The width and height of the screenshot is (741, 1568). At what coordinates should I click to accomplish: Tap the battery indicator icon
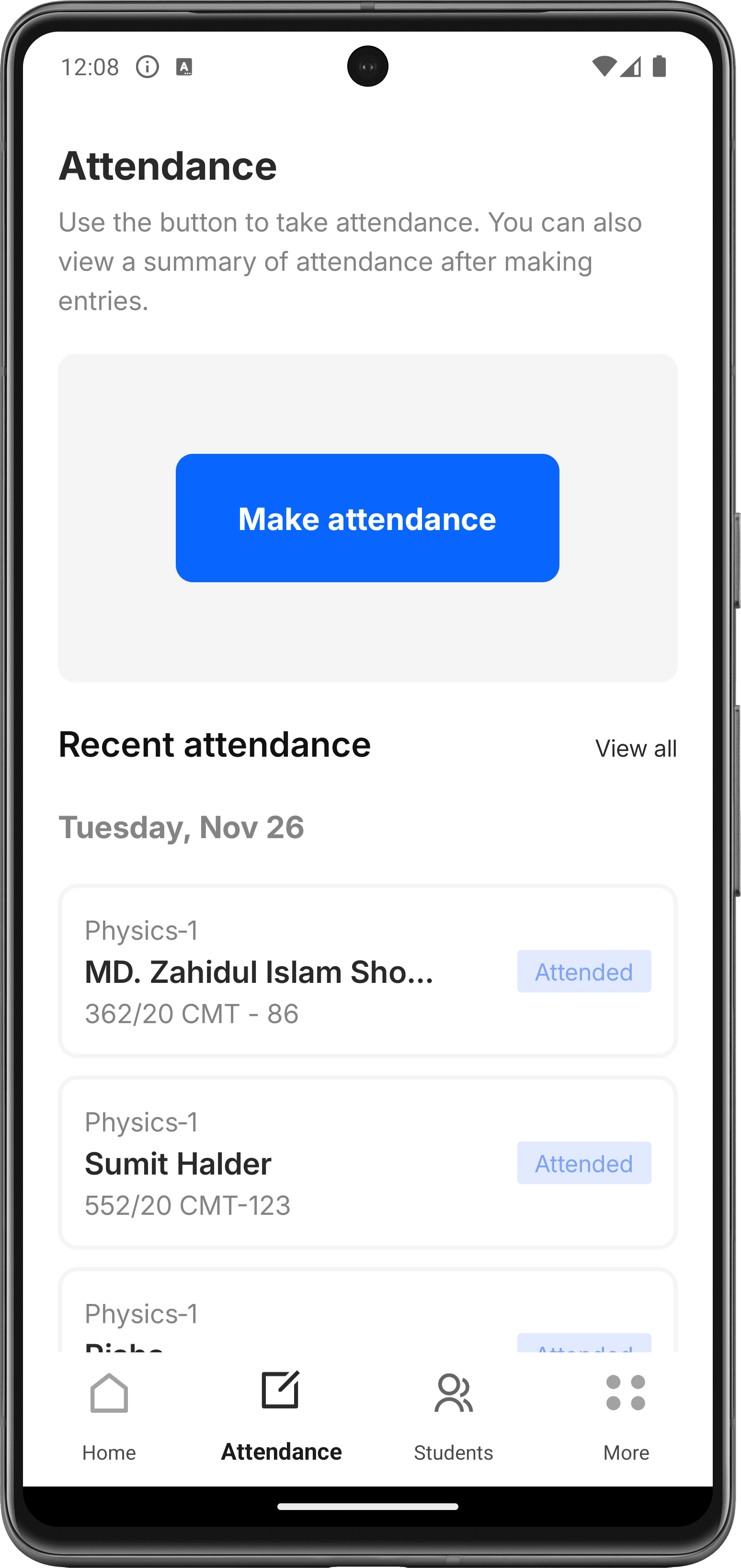(661, 67)
